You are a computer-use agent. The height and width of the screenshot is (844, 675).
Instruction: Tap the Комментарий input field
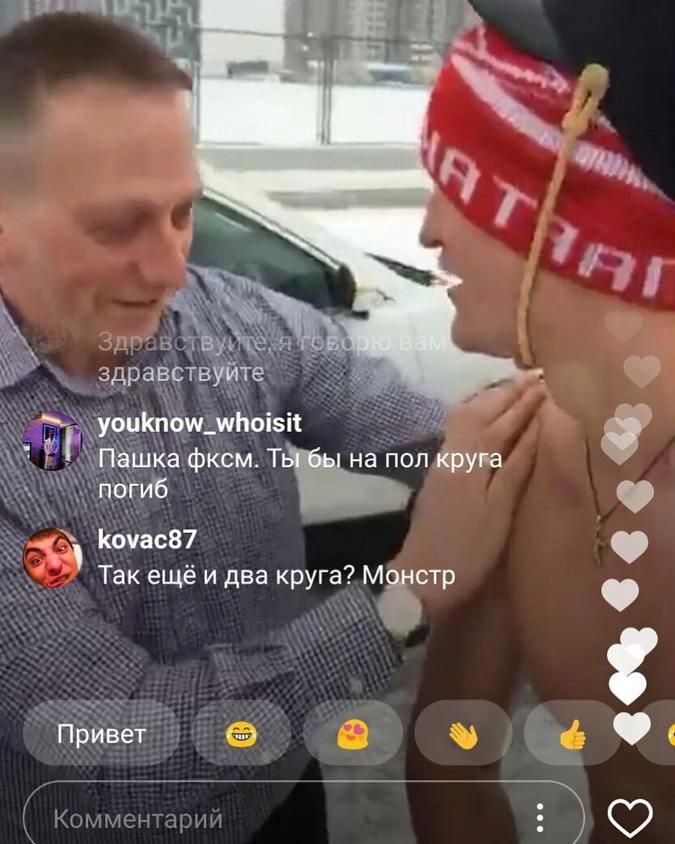click(270, 819)
